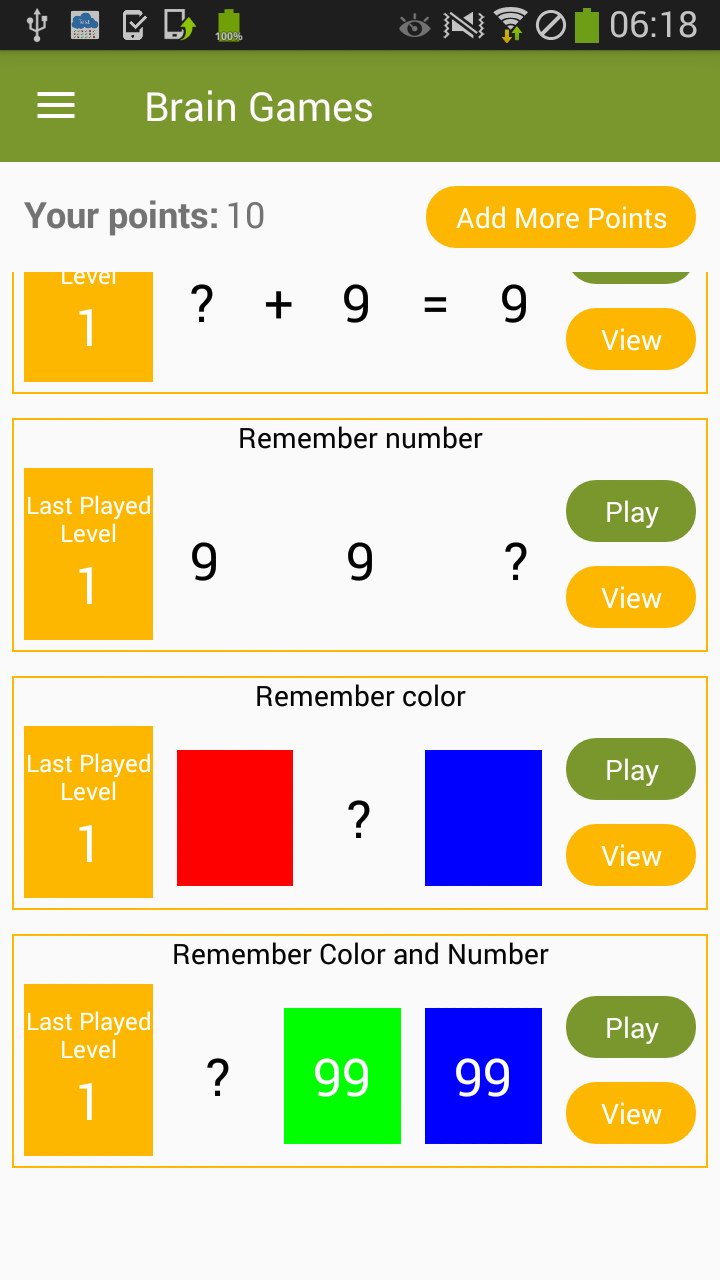Tap the green 99 square
The width and height of the screenshot is (720, 1280).
(x=342, y=1075)
